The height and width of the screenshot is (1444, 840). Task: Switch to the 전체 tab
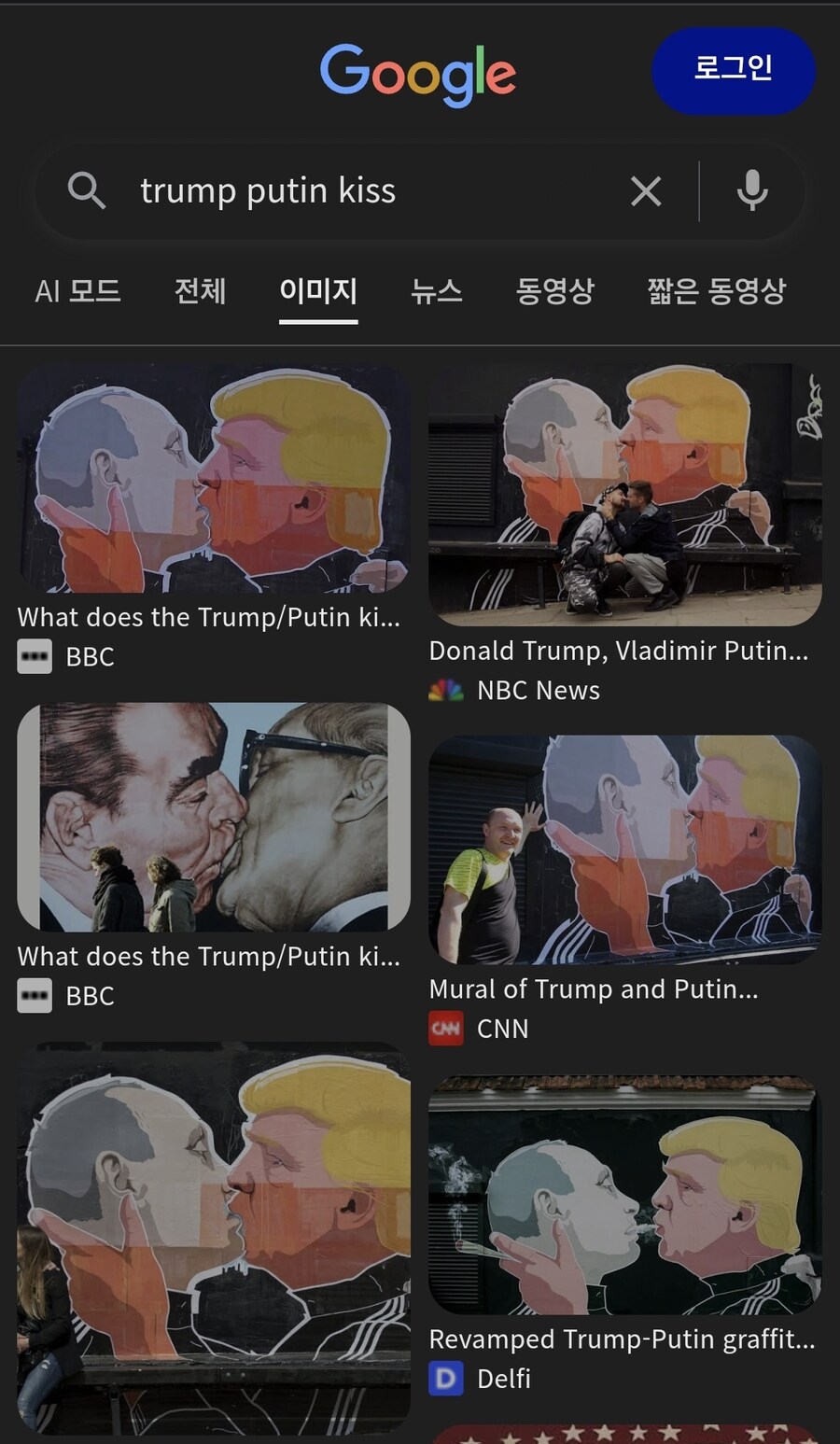pyautogui.click(x=200, y=291)
